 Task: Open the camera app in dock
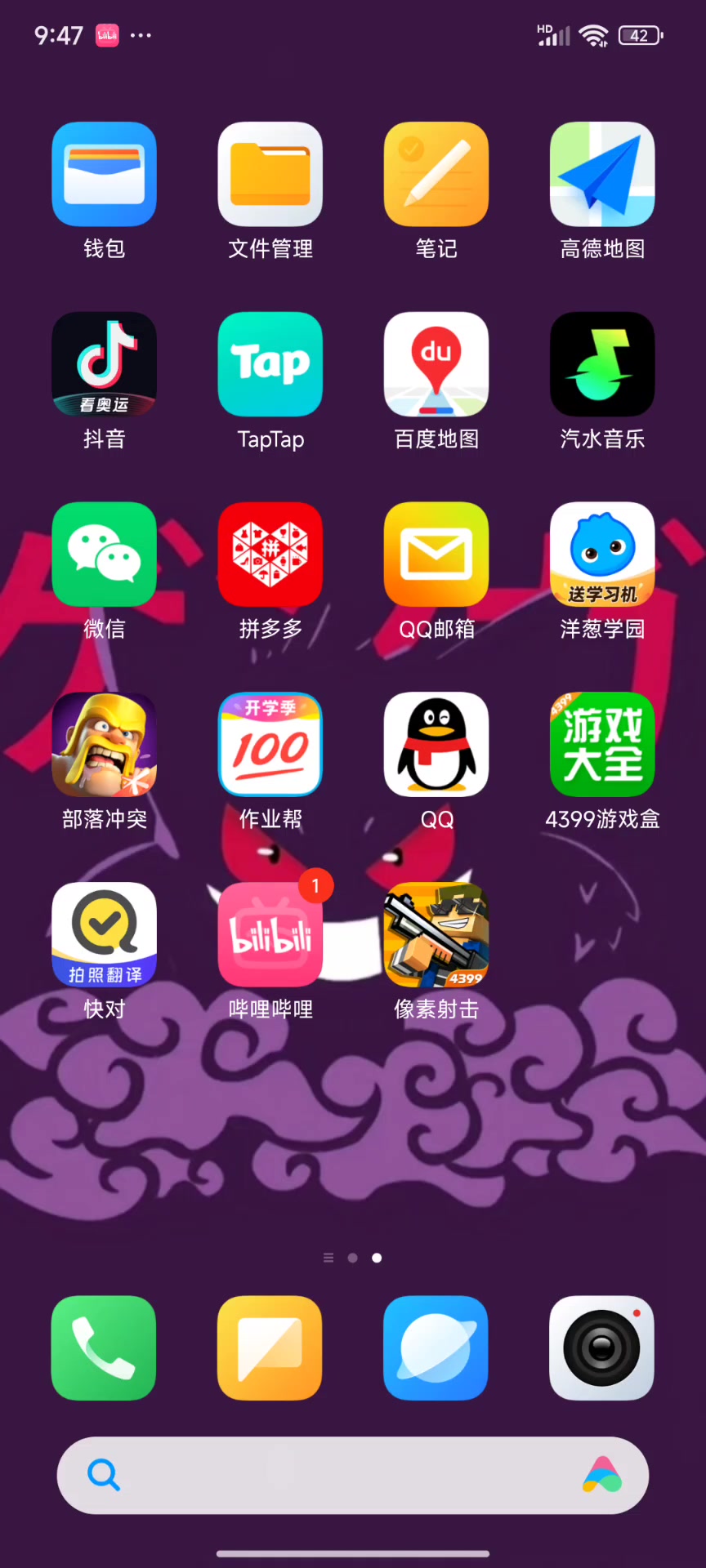click(x=601, y=1348)
